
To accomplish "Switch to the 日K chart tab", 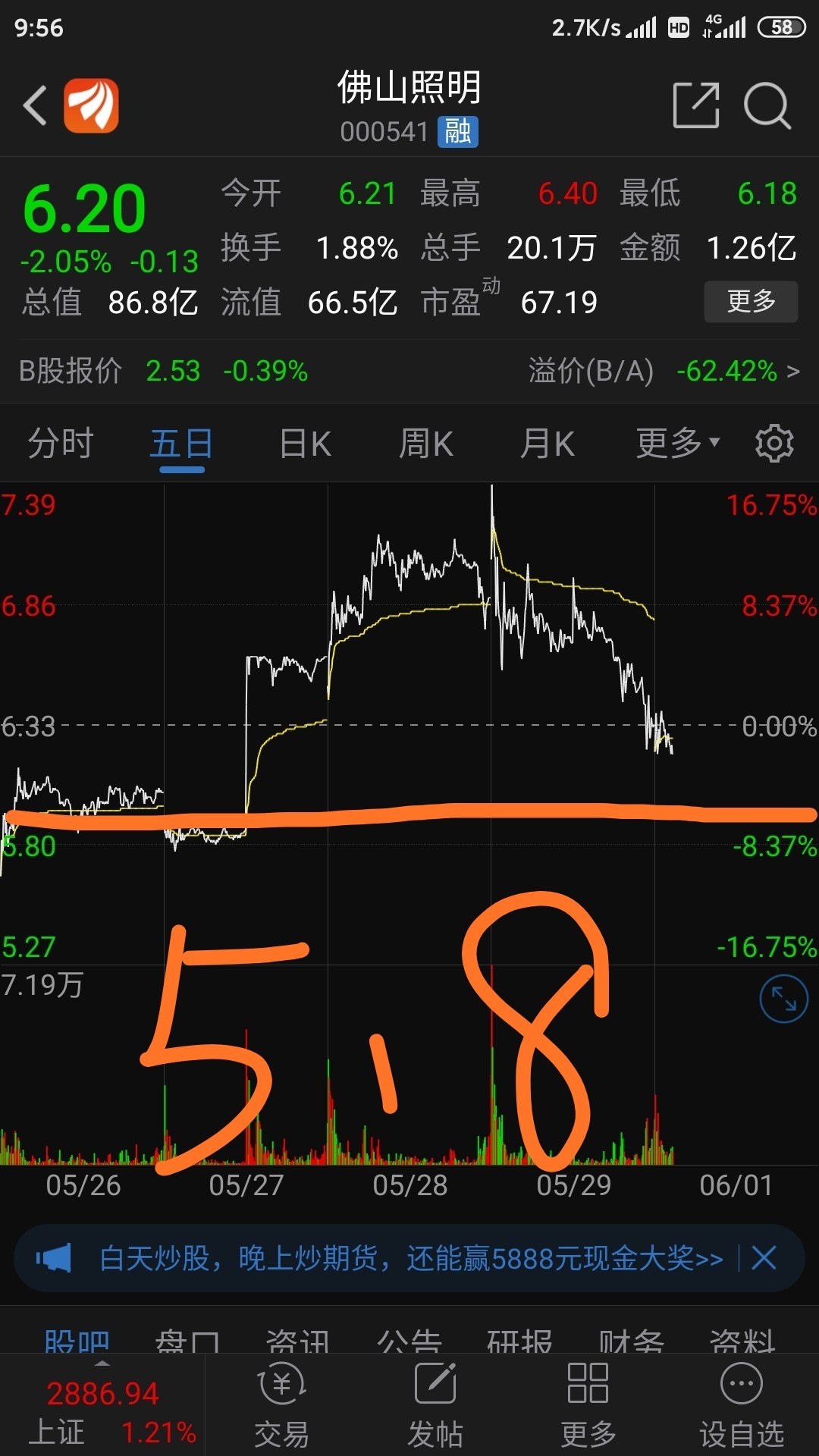I will [x=305, y=444].
